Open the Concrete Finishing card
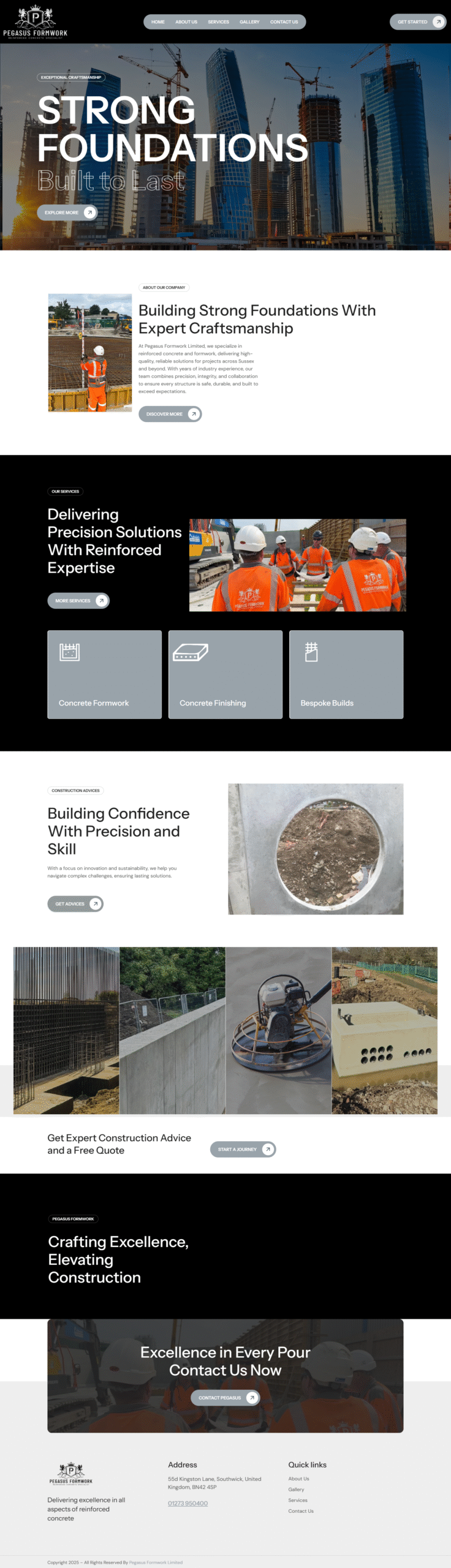 225,674
